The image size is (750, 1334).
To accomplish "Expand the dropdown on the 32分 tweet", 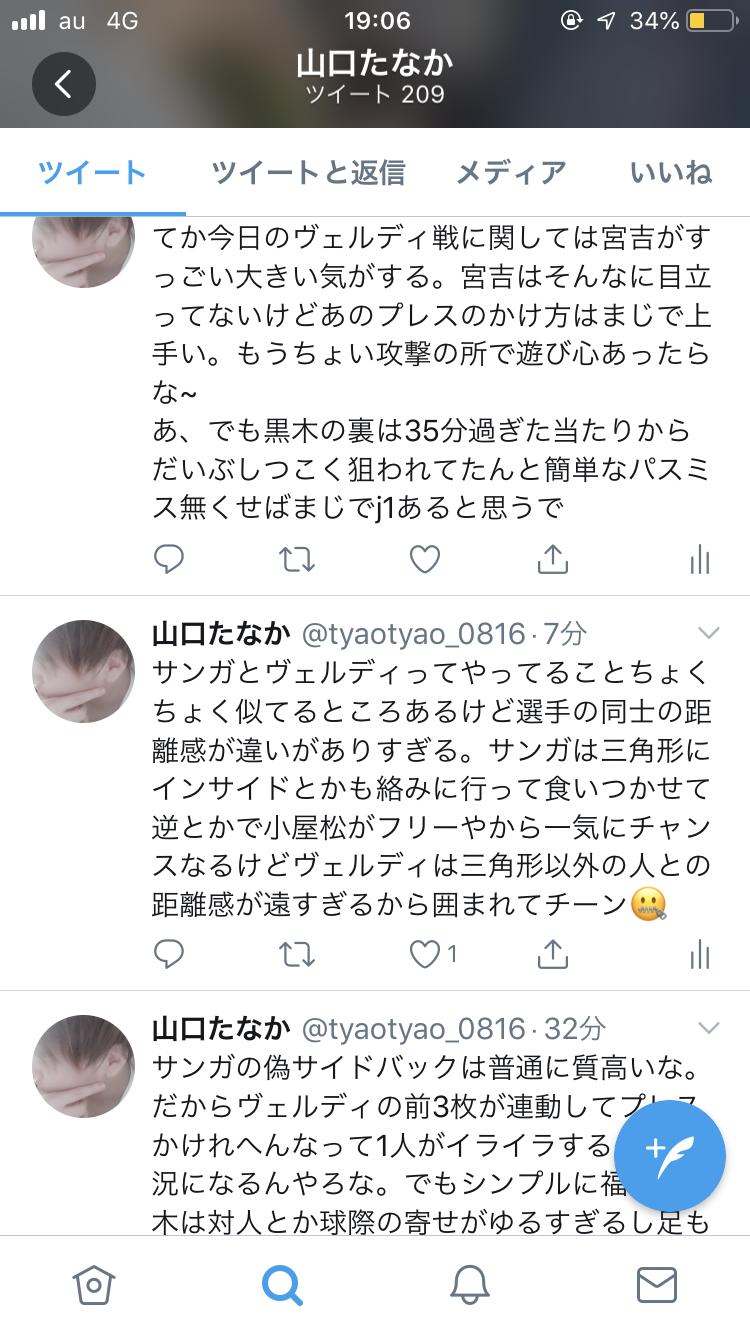I will pos(708,1028).
